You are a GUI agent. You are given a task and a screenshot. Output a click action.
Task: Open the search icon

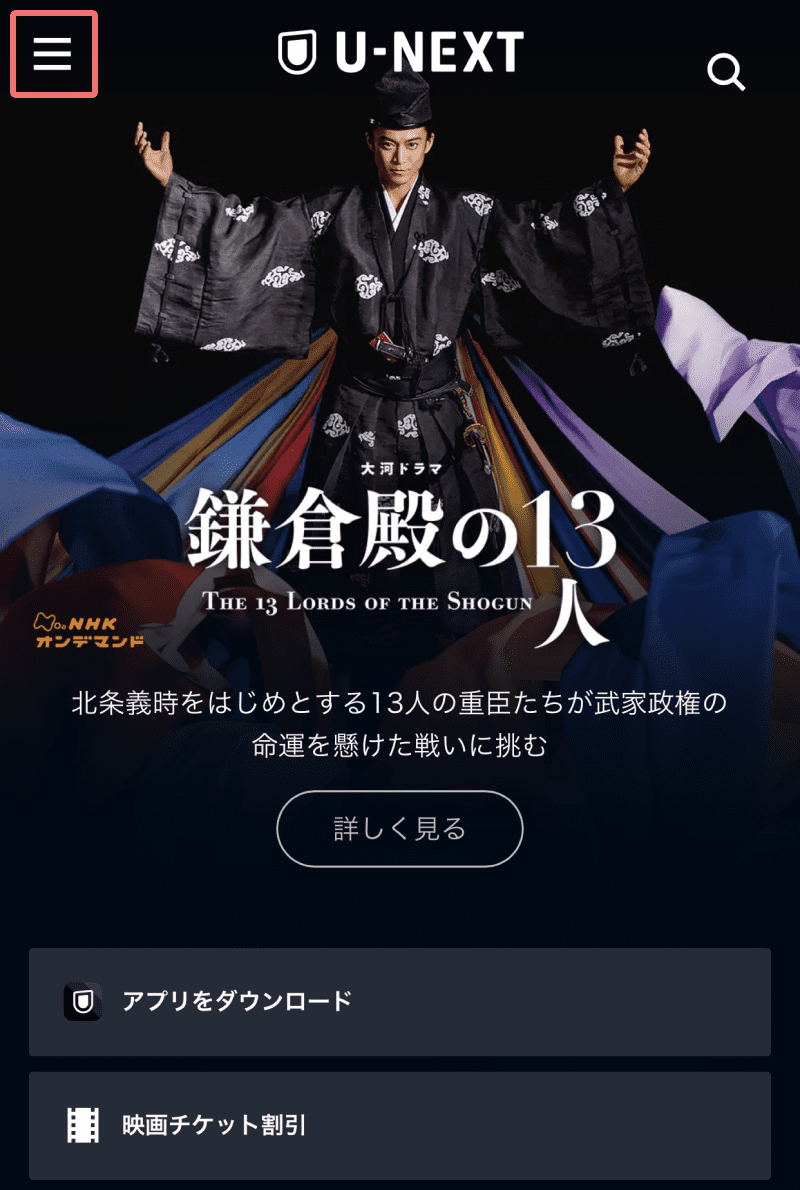(x=725, y=72)
